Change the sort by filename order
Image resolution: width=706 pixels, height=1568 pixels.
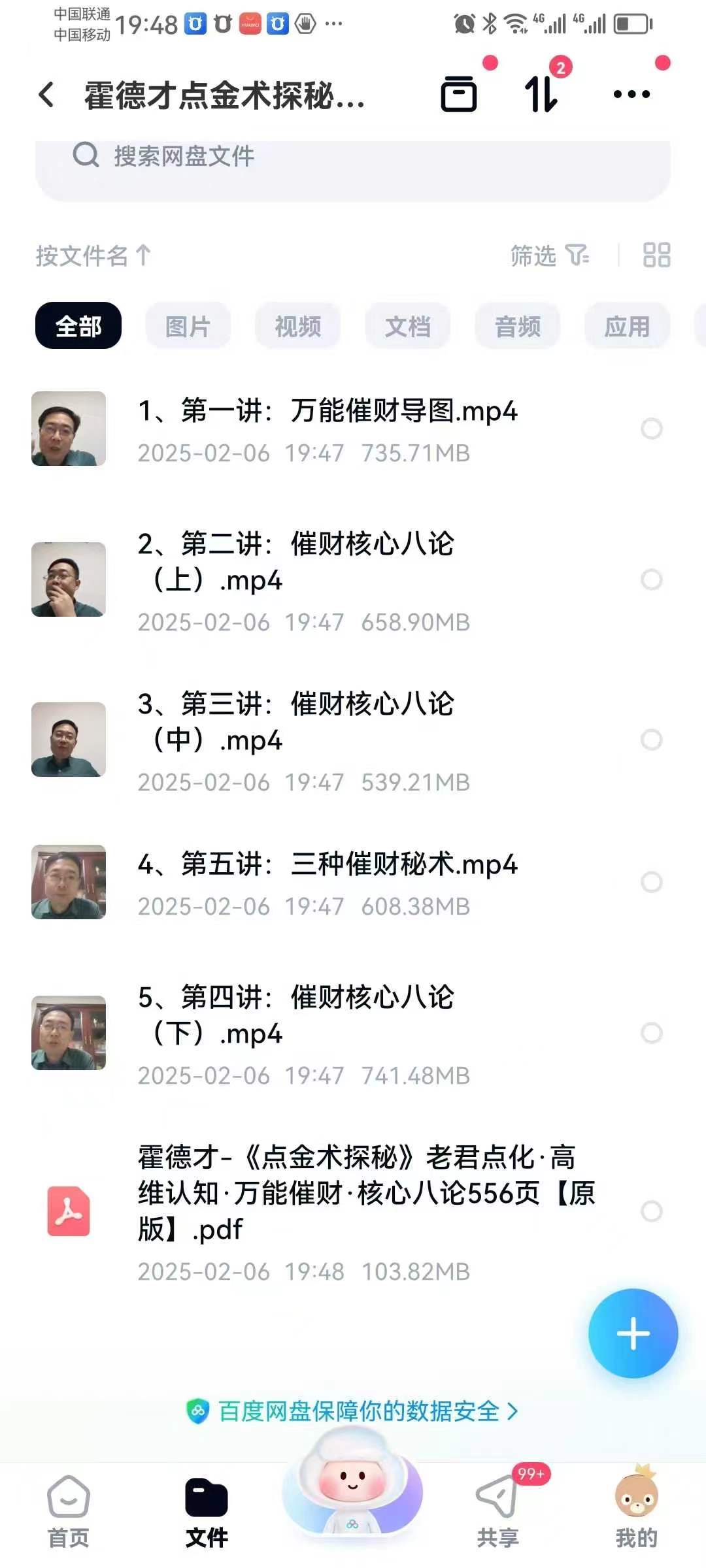tap(93, 255)
